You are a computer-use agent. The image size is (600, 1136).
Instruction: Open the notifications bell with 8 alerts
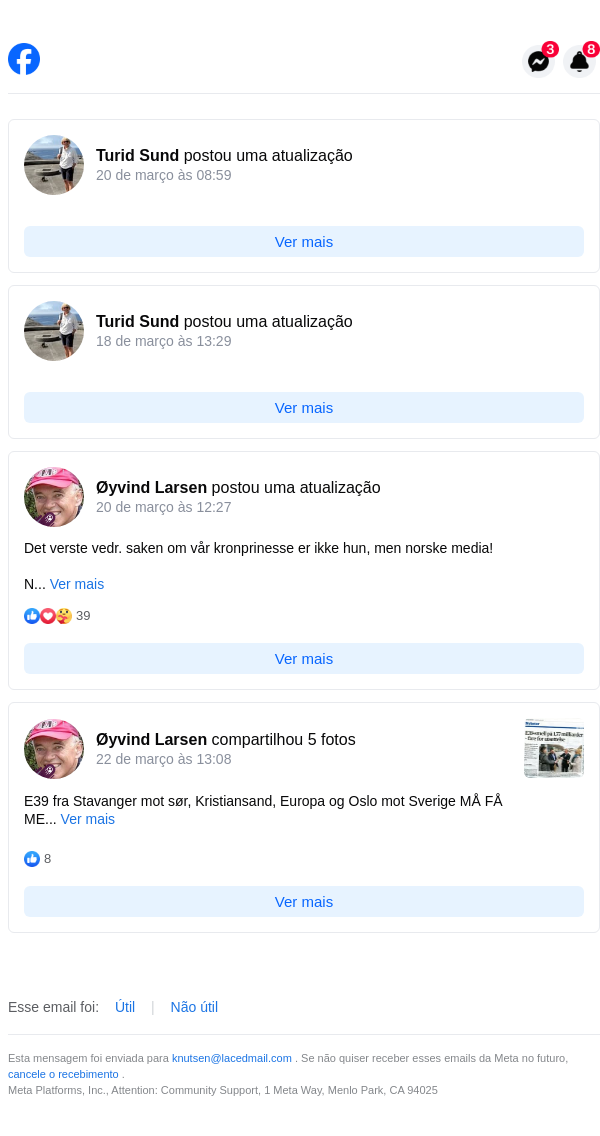point(579,62)
